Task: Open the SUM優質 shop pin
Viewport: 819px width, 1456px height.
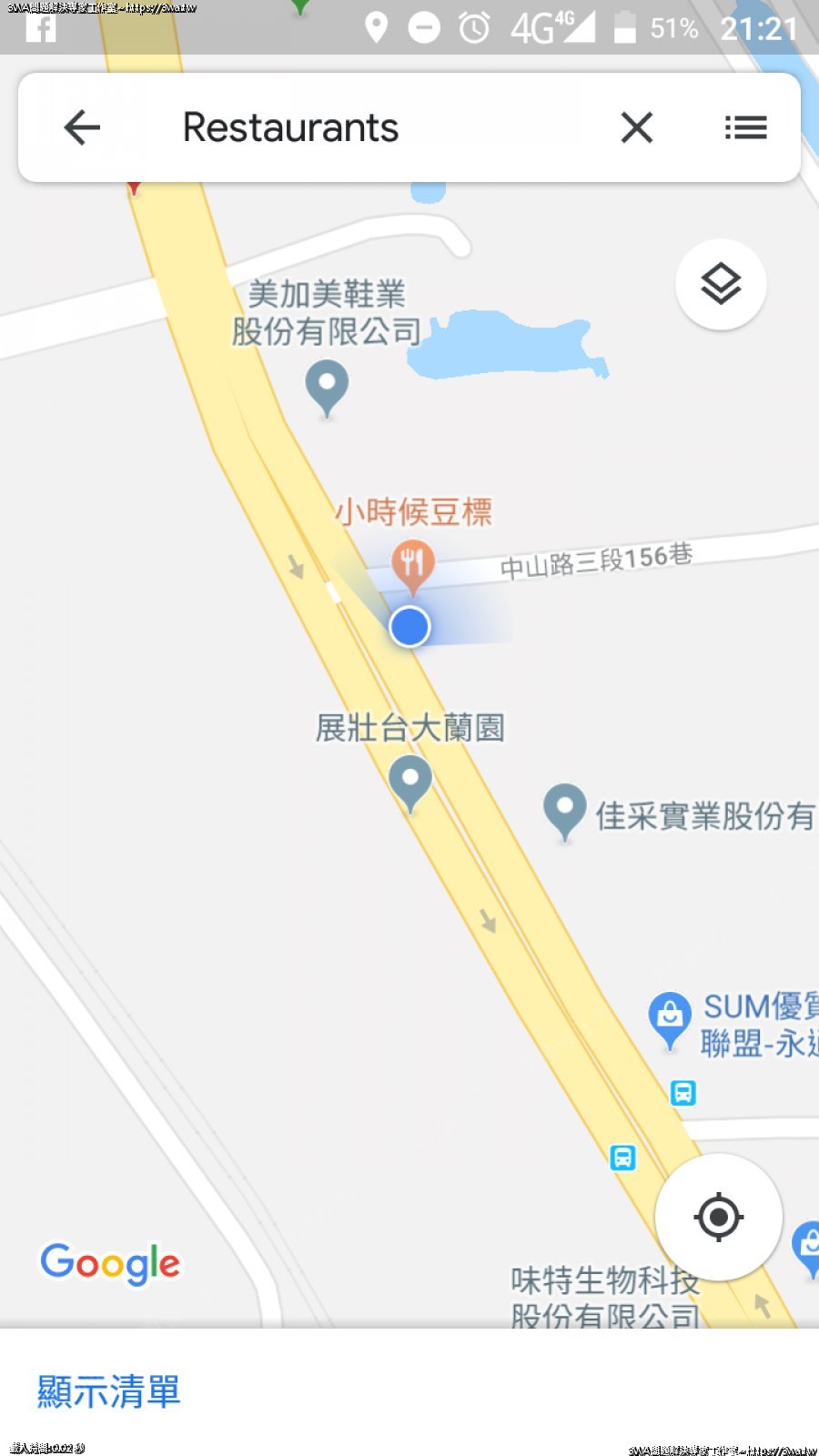Action: click(x=670, y=1016)
